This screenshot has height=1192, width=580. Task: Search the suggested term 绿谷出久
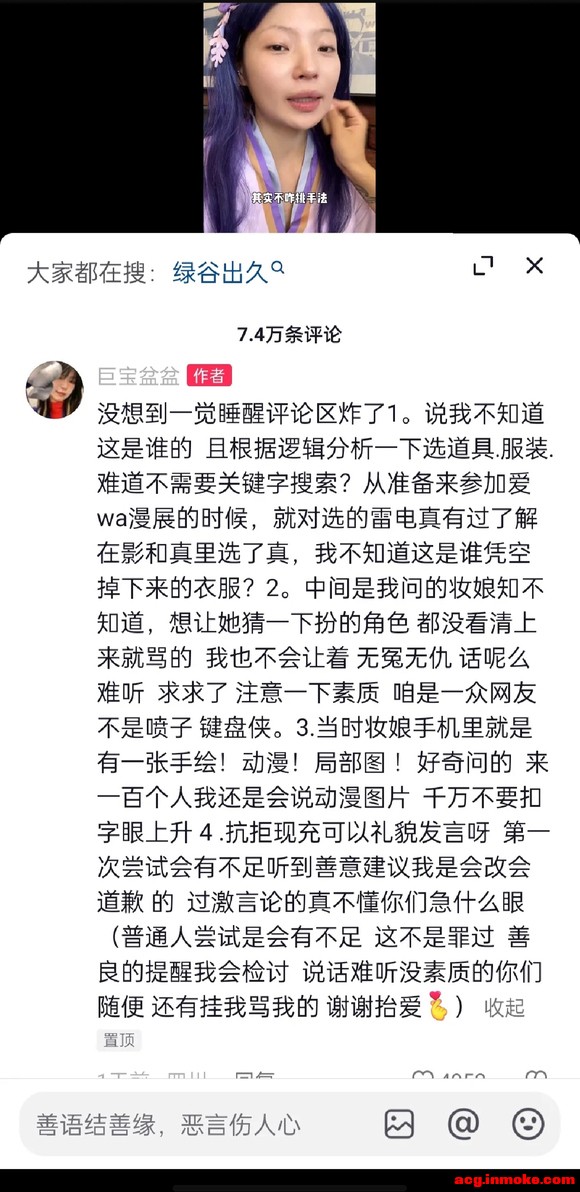pyautogui.click(x=228, y=272)
